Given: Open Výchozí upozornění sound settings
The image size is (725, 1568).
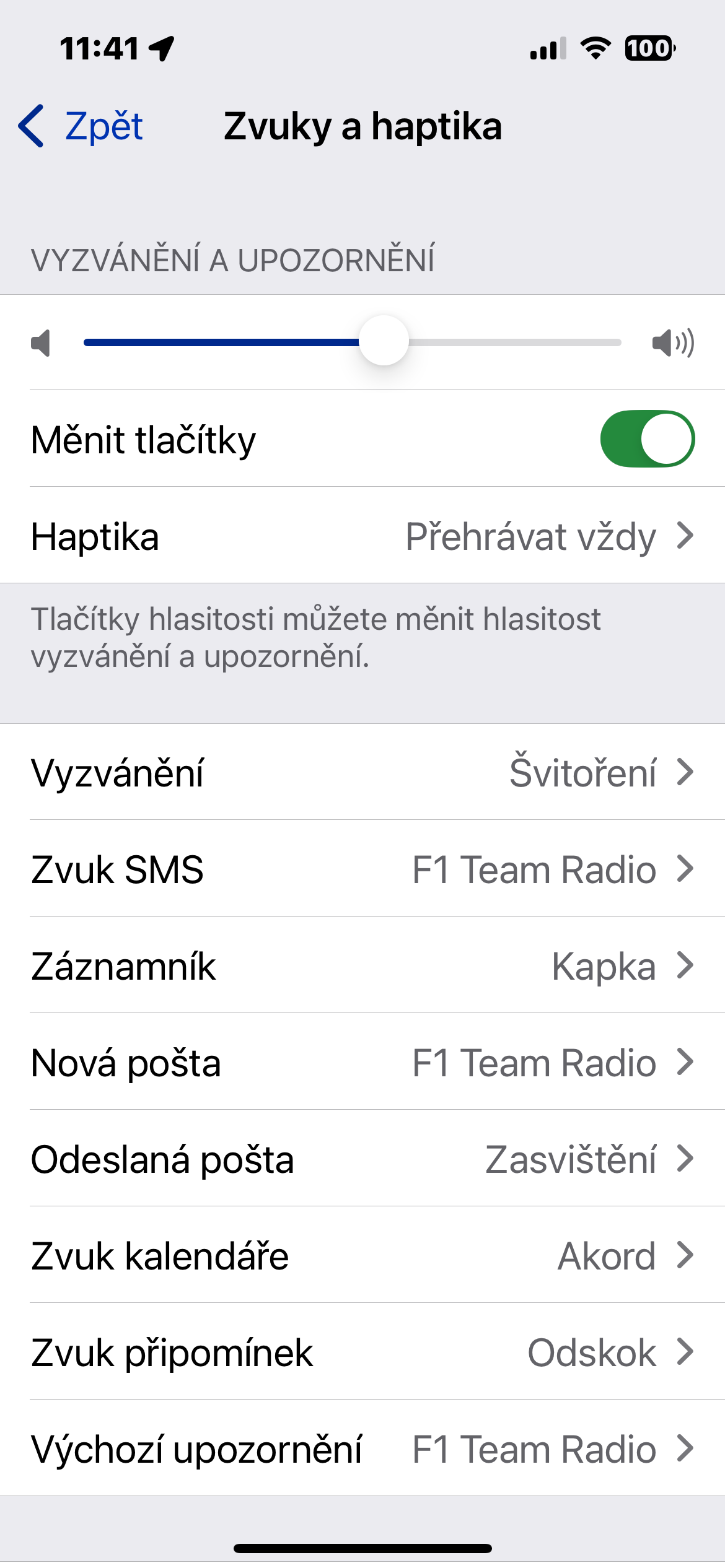Looking at the screenshot, I should (x=362, y=1449).
